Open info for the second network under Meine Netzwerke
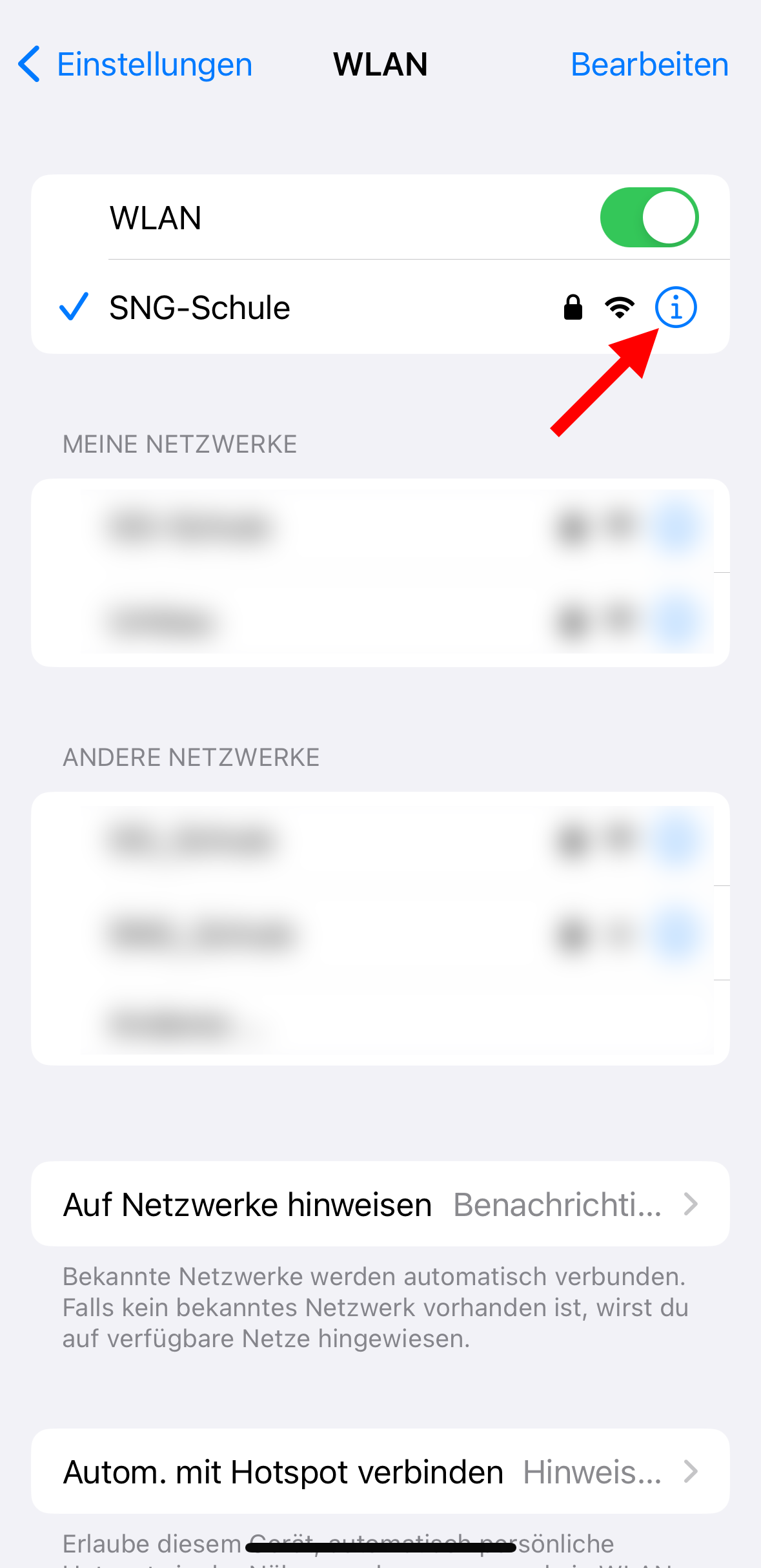This screenshot has width=761, height=1568. (676, 621)
